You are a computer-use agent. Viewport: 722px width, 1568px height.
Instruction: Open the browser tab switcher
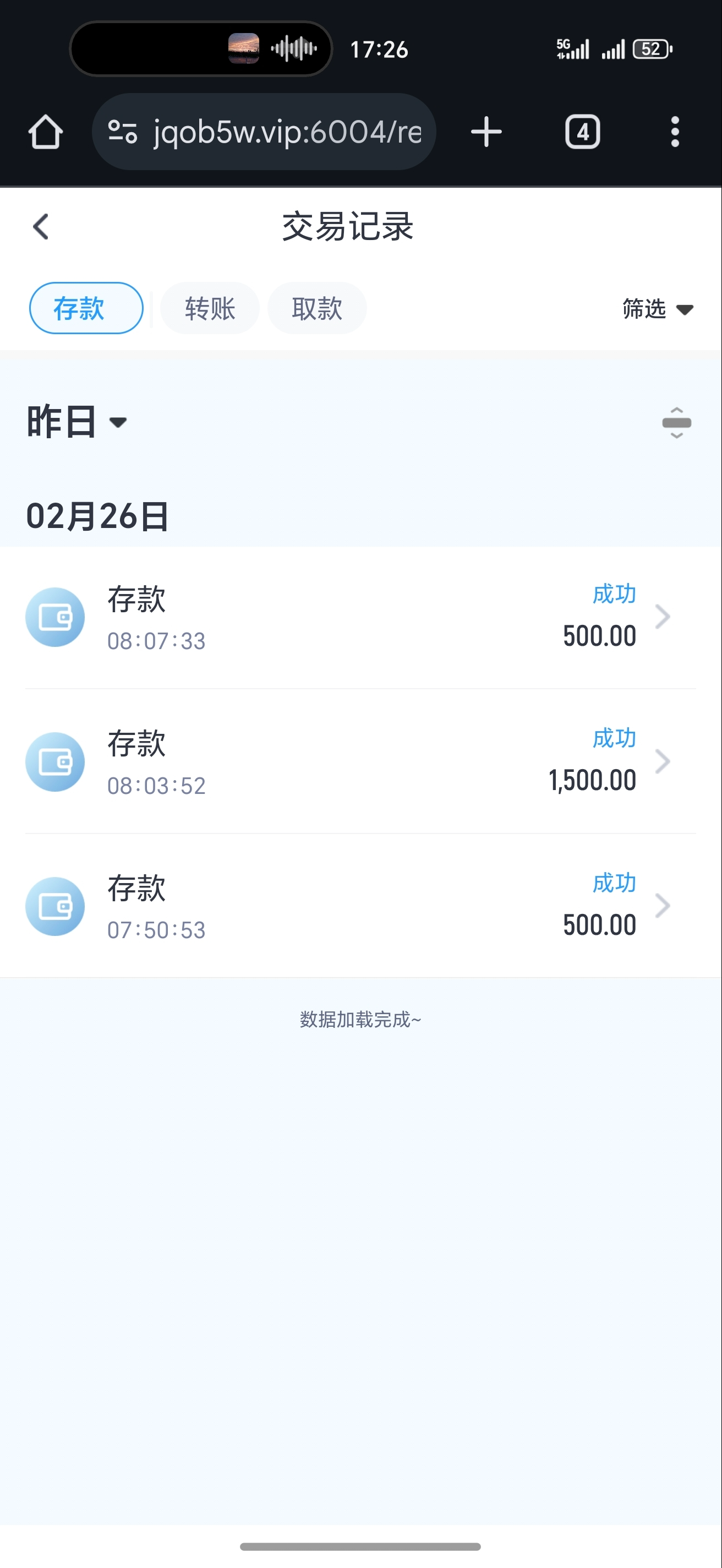click(582, 132)
